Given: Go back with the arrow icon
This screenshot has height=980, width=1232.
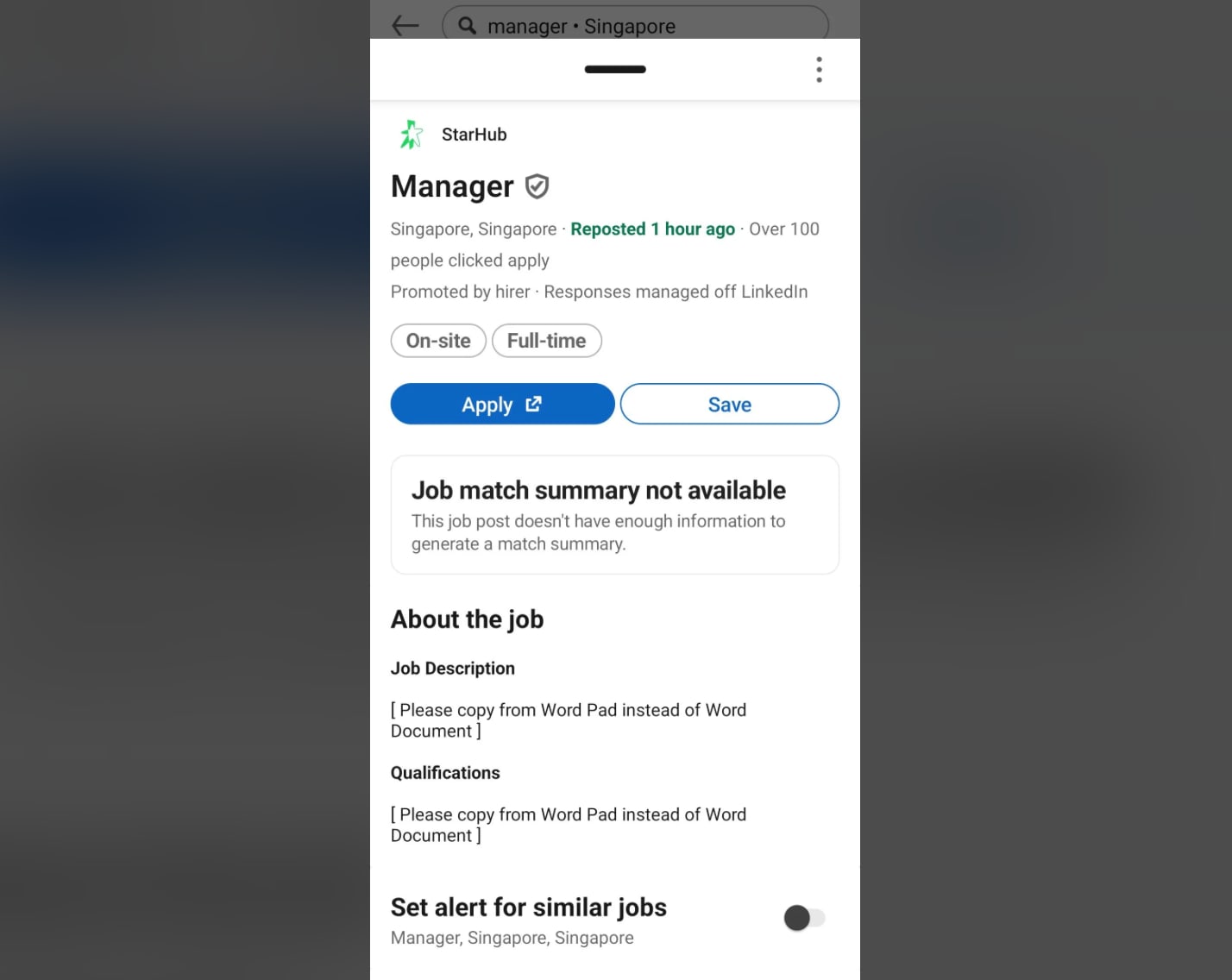Looking at the screenshot, I should pyautogui.click(x=405, y=26).
